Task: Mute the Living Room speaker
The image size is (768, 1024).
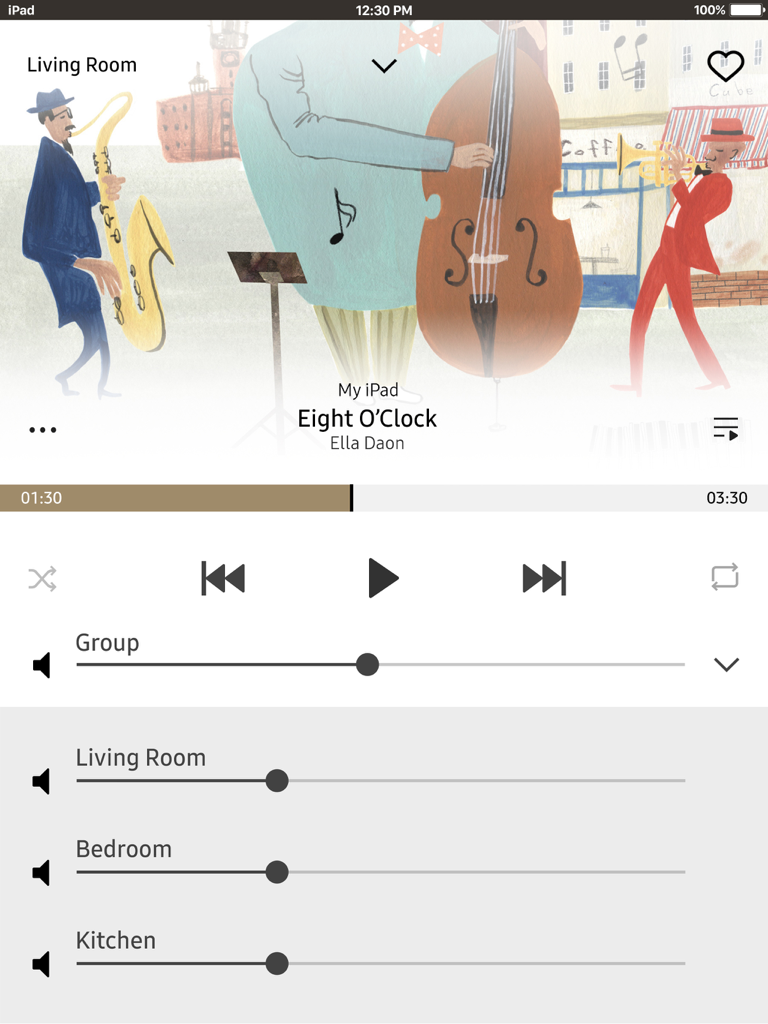Action: (x=41, y=781)
